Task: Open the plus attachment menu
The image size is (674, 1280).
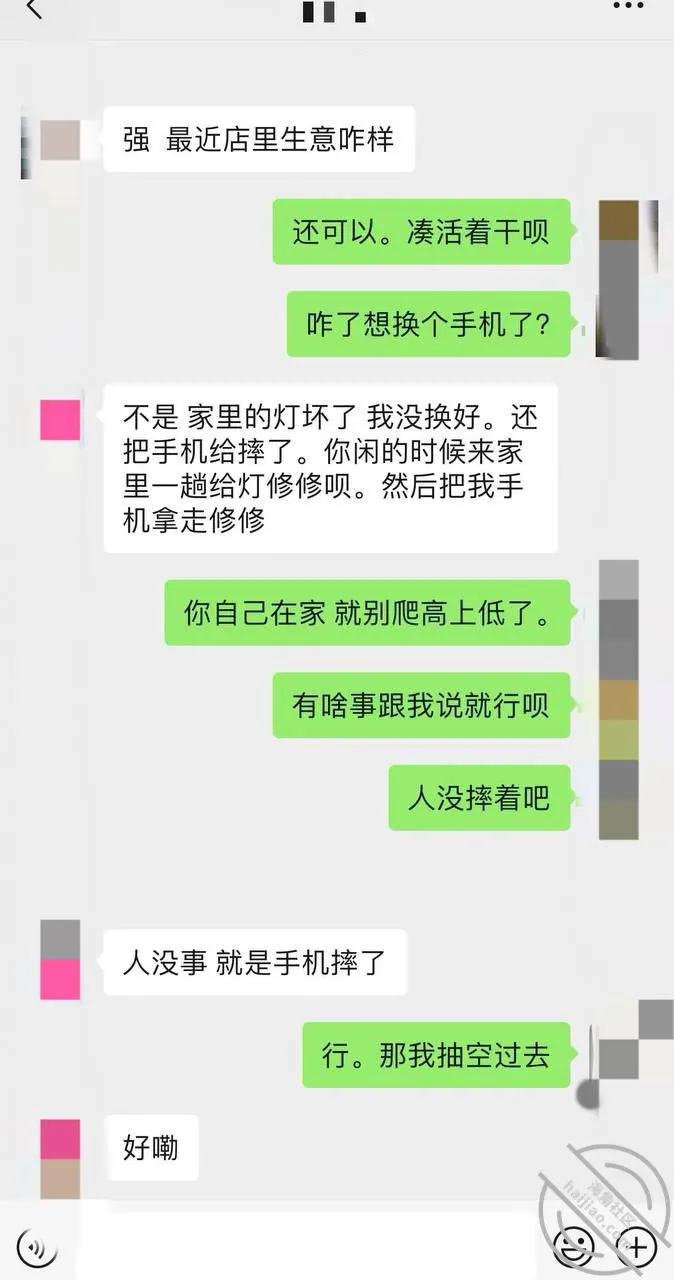Action: tap(636, 1247)
